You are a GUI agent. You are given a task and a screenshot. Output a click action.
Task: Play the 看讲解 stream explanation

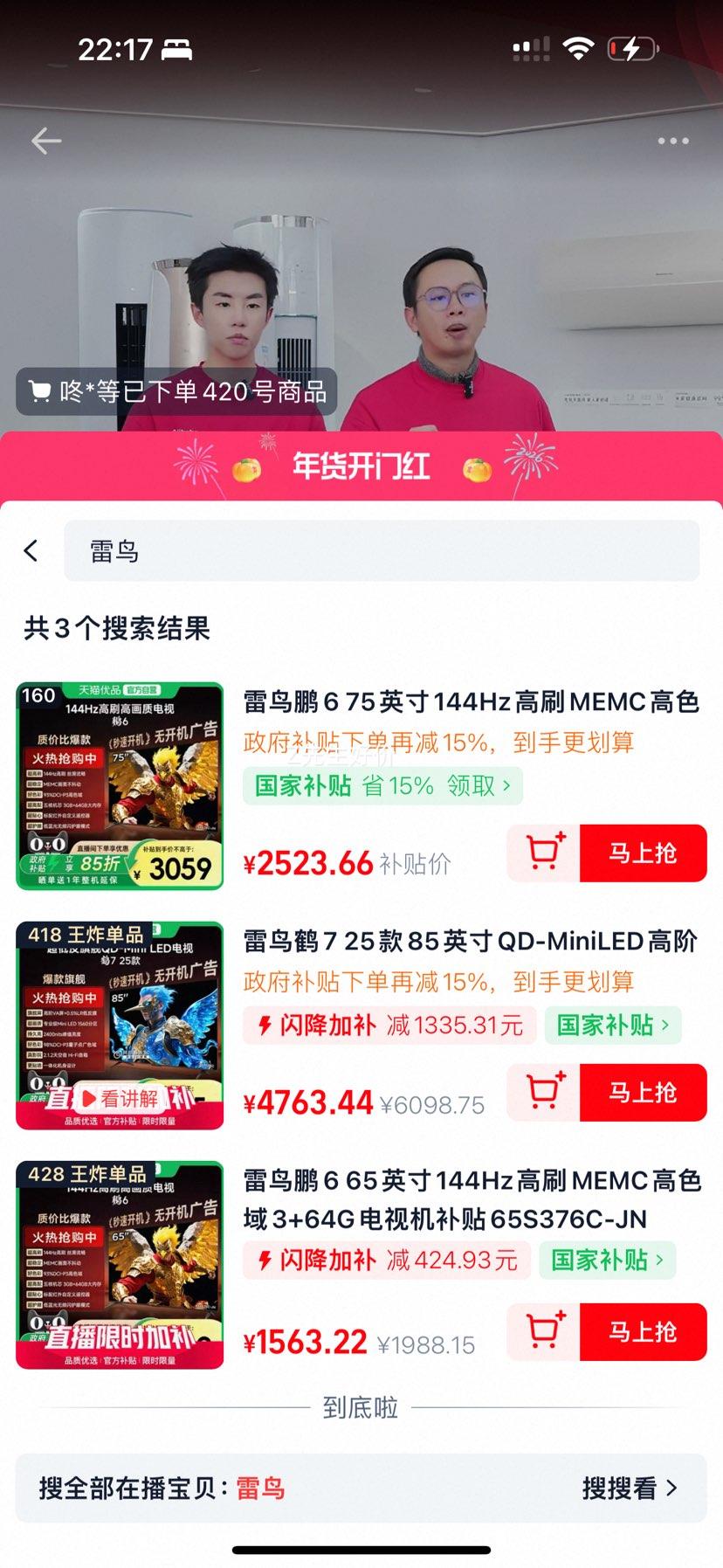122,1100
